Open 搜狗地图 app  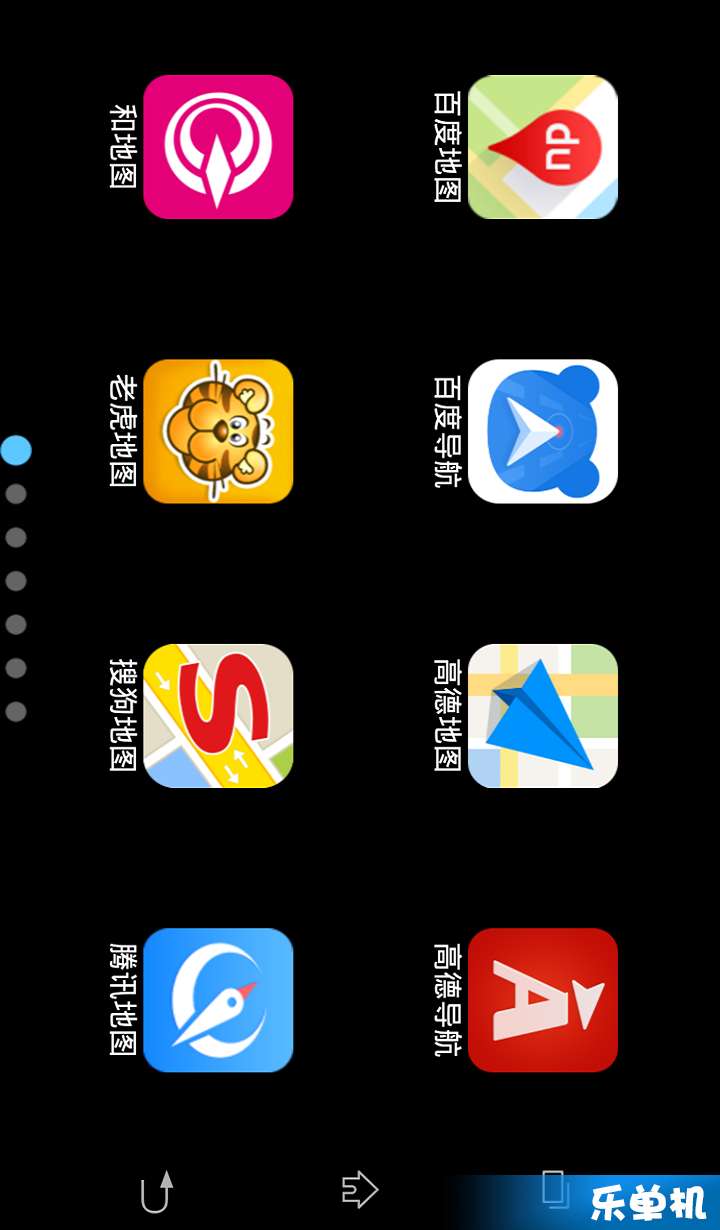pyautogui.click(x=218, y=716)
